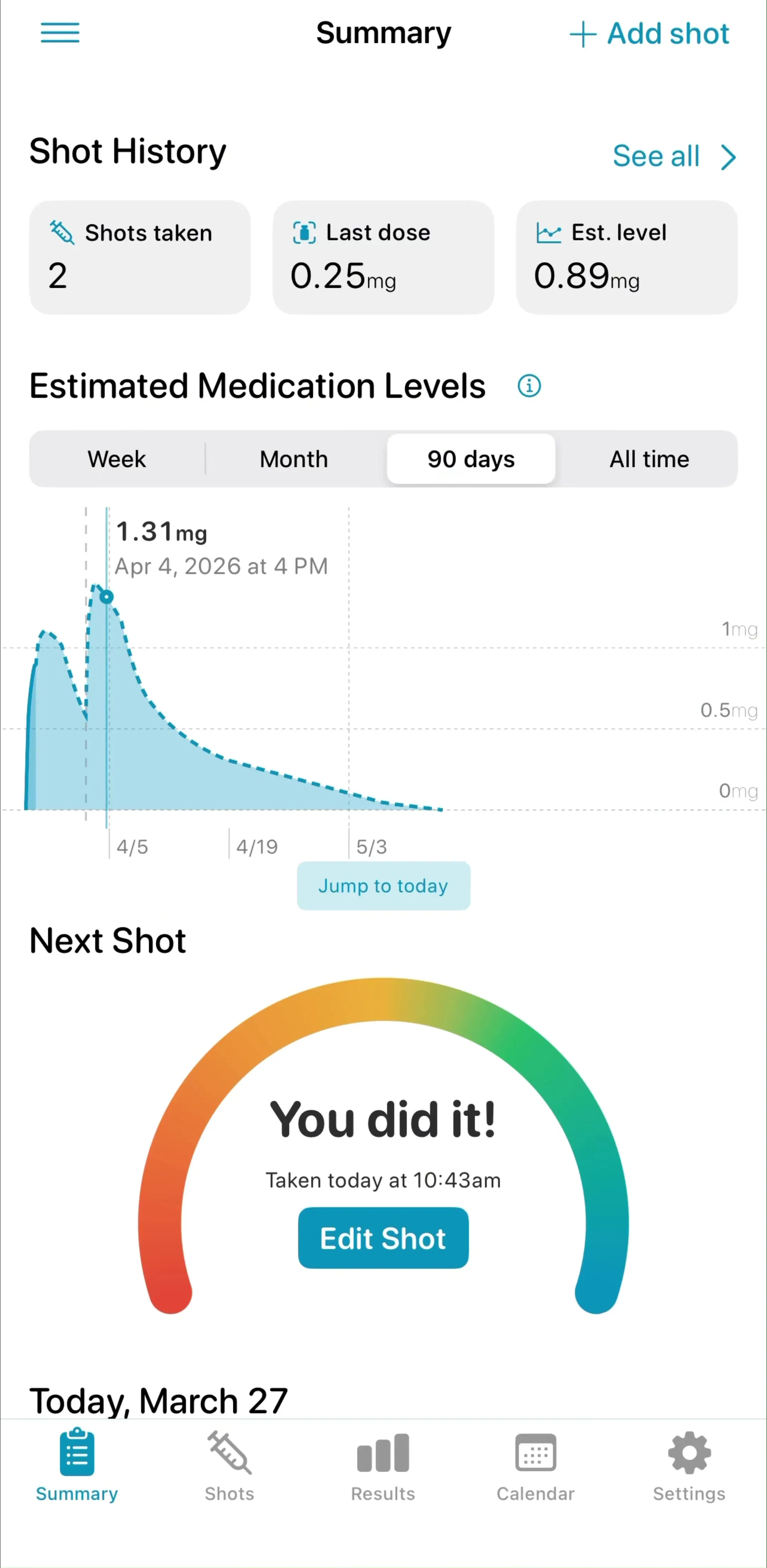This screenshot has height=1568, width=767.
Task: Open the Shots taken card
Action: pos(140,258)
